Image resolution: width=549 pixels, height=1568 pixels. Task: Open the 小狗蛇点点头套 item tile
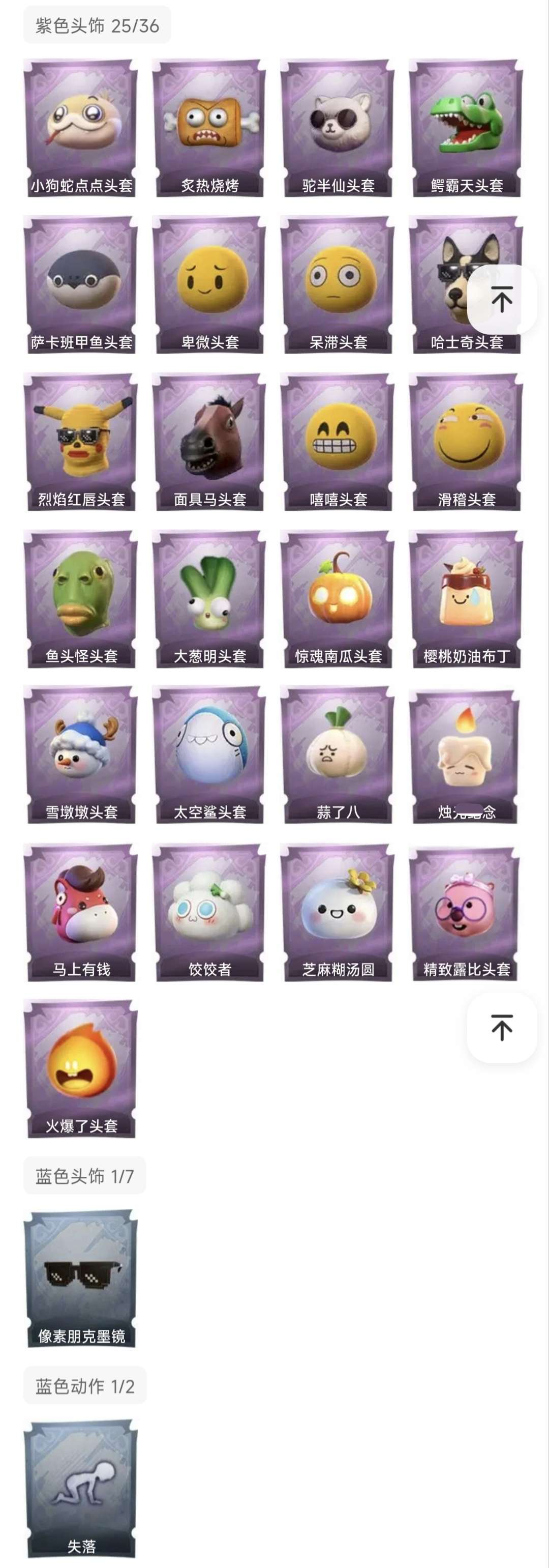click(81, 128)
